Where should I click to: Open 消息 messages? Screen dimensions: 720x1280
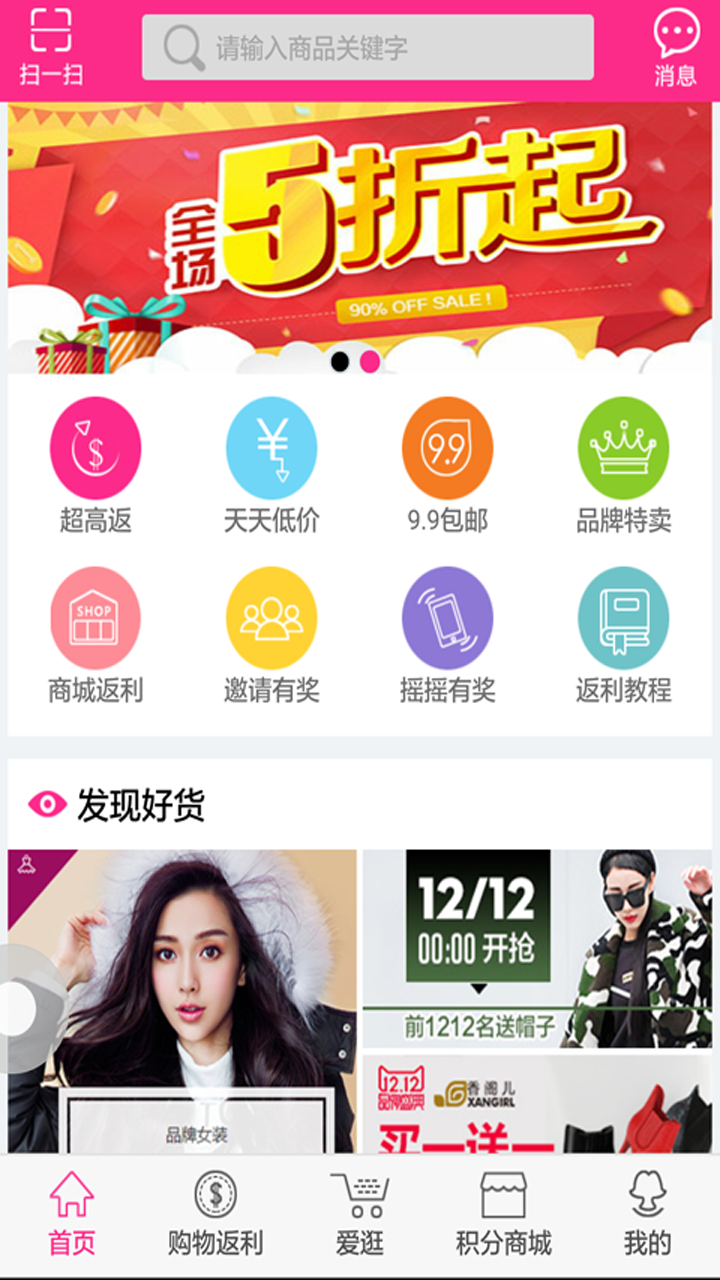(x=676, y=47)
